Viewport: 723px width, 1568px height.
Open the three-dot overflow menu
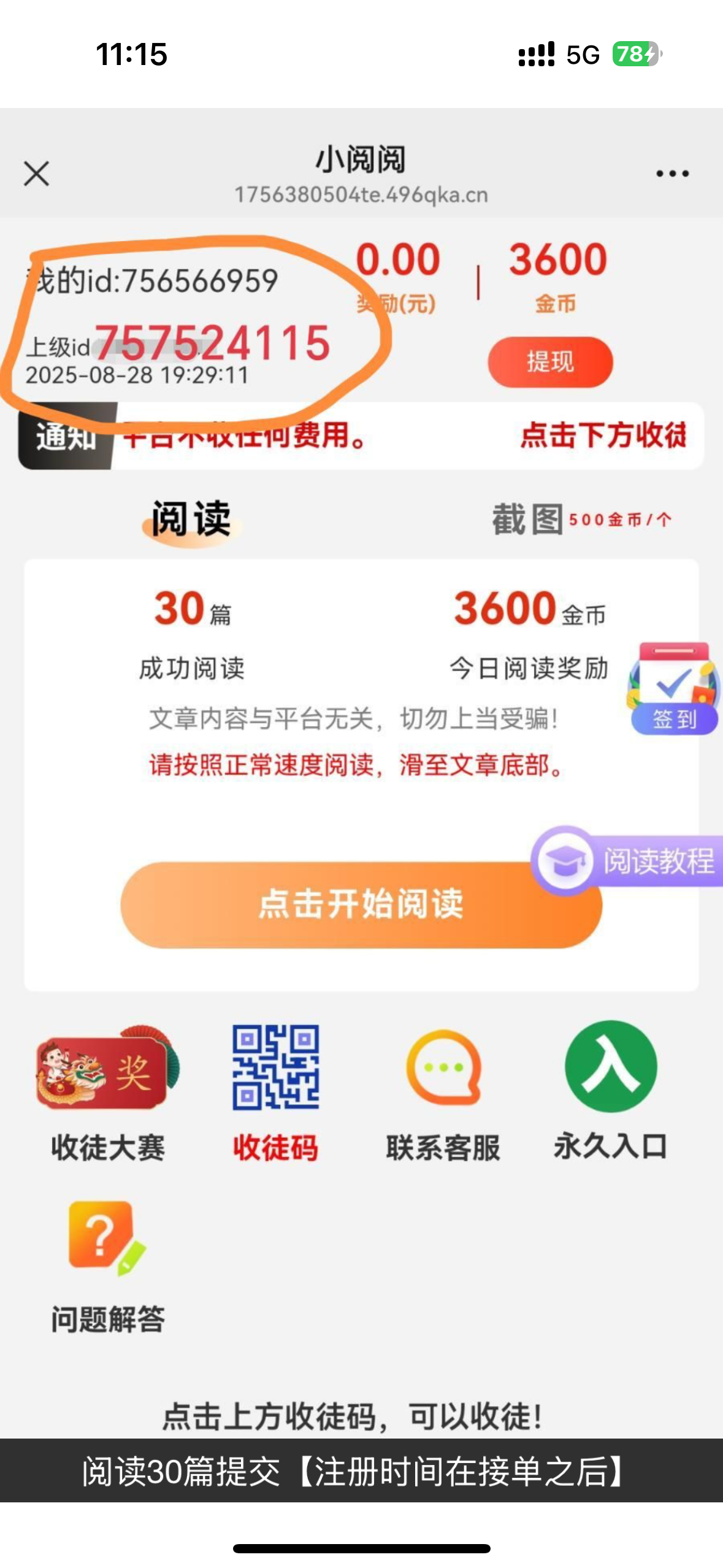point(672,174)
